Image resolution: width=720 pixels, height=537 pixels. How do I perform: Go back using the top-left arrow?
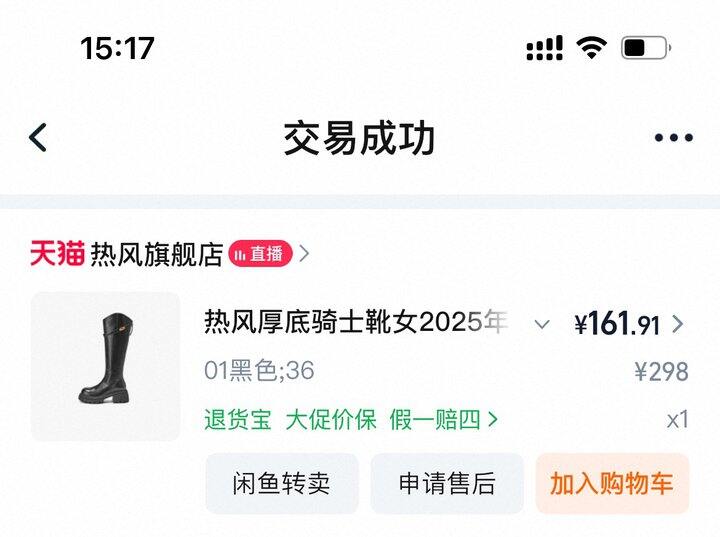click(38, 137)
